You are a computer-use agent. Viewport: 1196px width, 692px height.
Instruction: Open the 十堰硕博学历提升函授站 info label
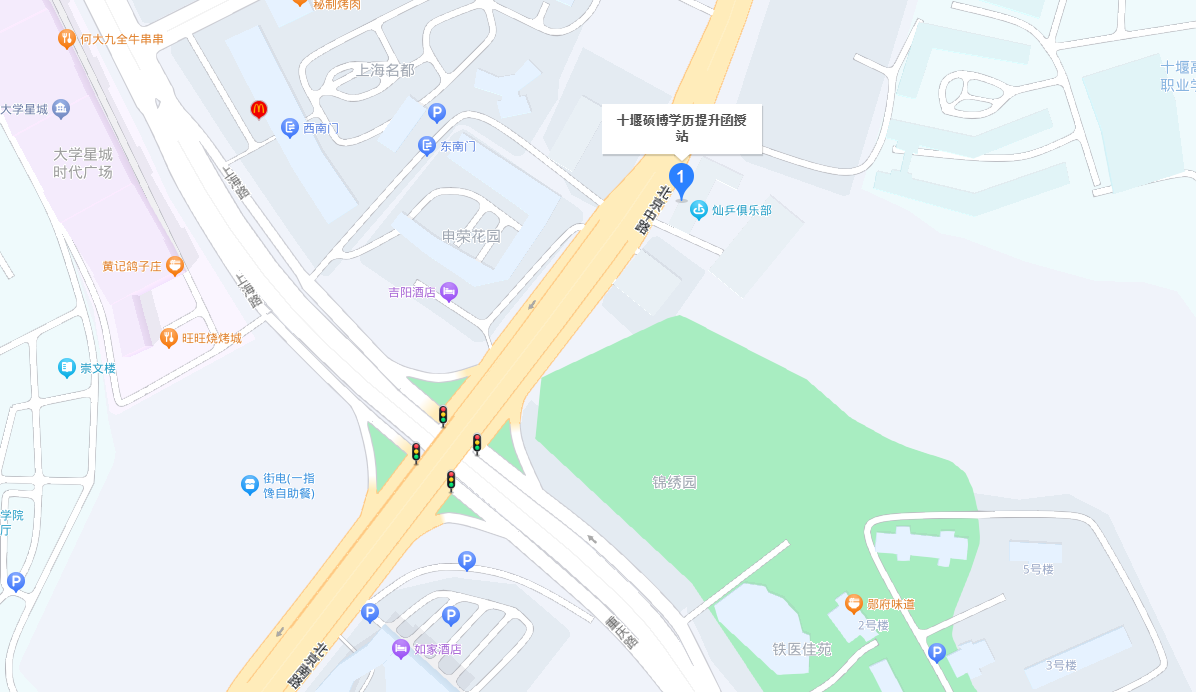coord(682,129)
